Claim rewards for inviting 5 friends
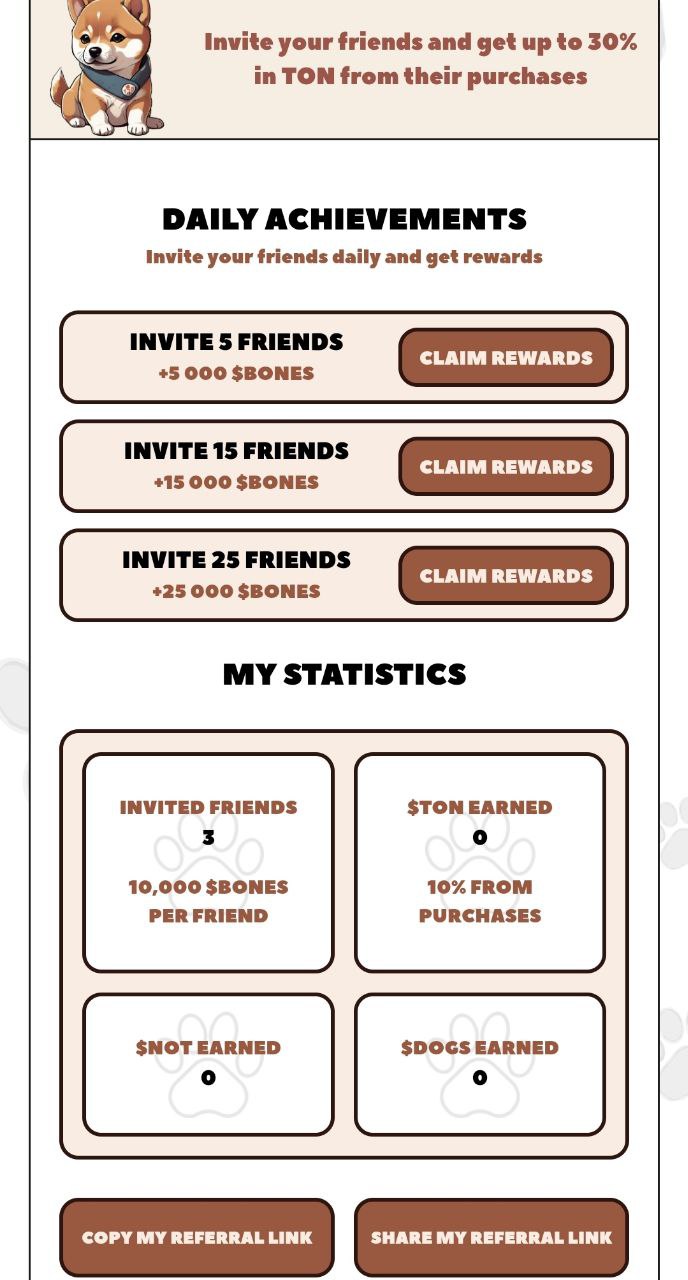 (506, 358)
